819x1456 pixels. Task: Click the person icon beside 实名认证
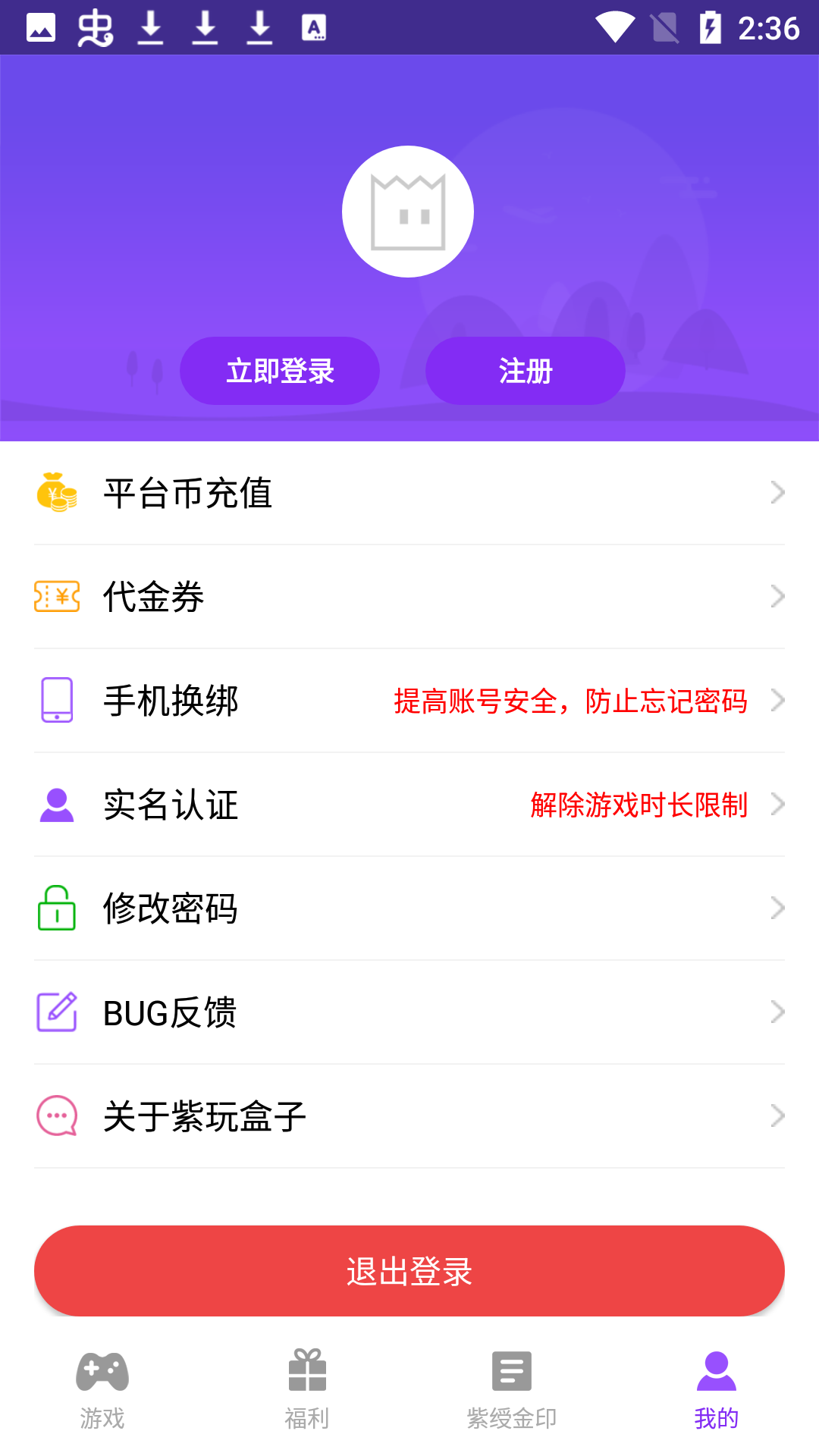click(55, 805)
